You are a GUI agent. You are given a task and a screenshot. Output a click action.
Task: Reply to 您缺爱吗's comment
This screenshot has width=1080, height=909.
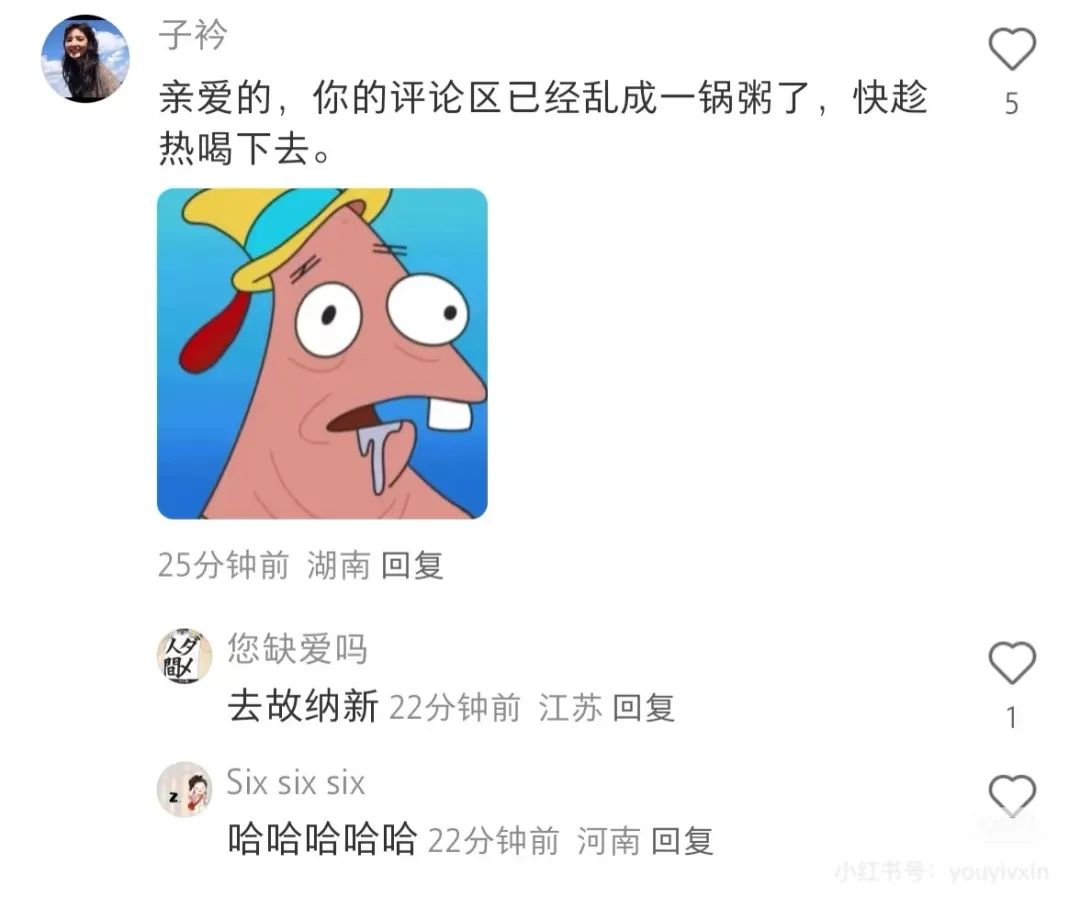click(x=643, y=708)
